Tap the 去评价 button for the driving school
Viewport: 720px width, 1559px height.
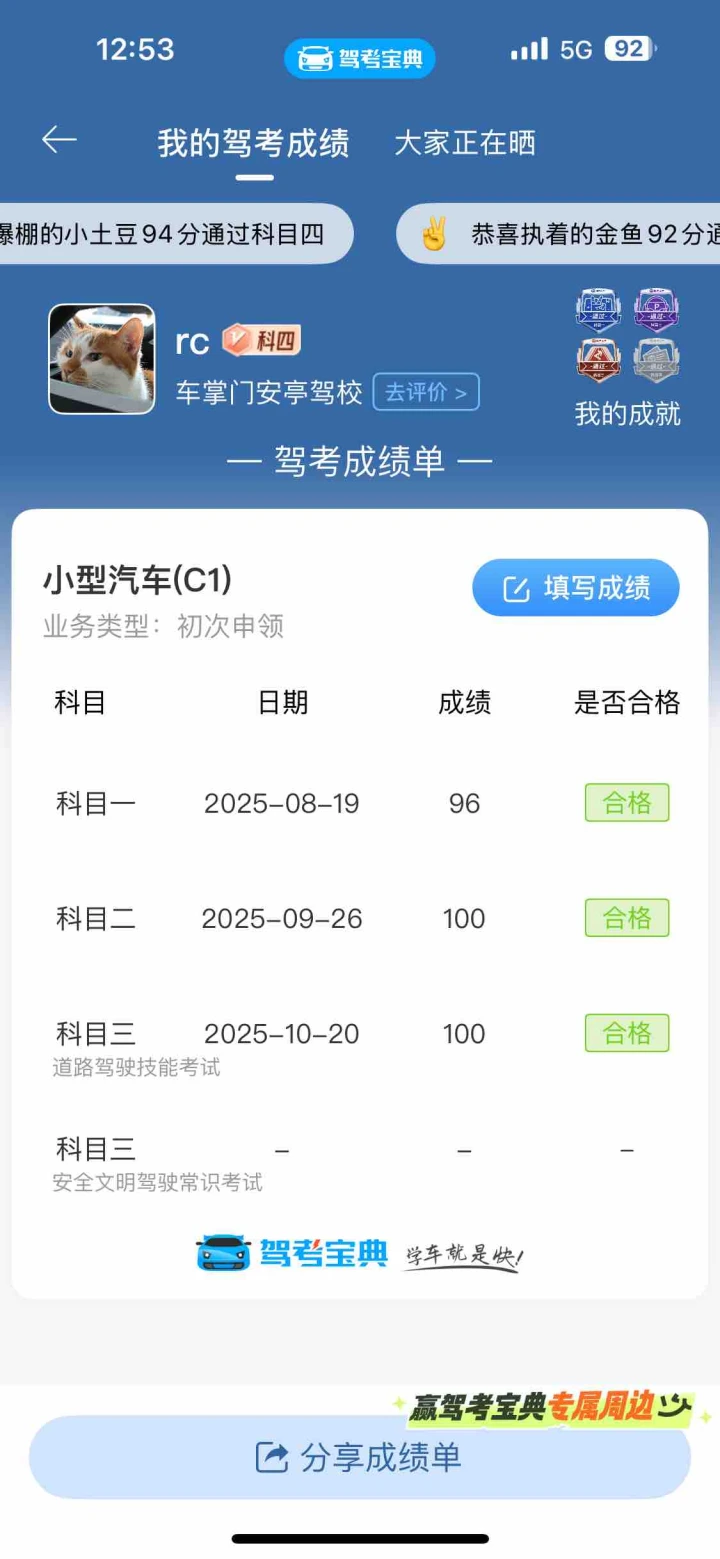[426, 392]
